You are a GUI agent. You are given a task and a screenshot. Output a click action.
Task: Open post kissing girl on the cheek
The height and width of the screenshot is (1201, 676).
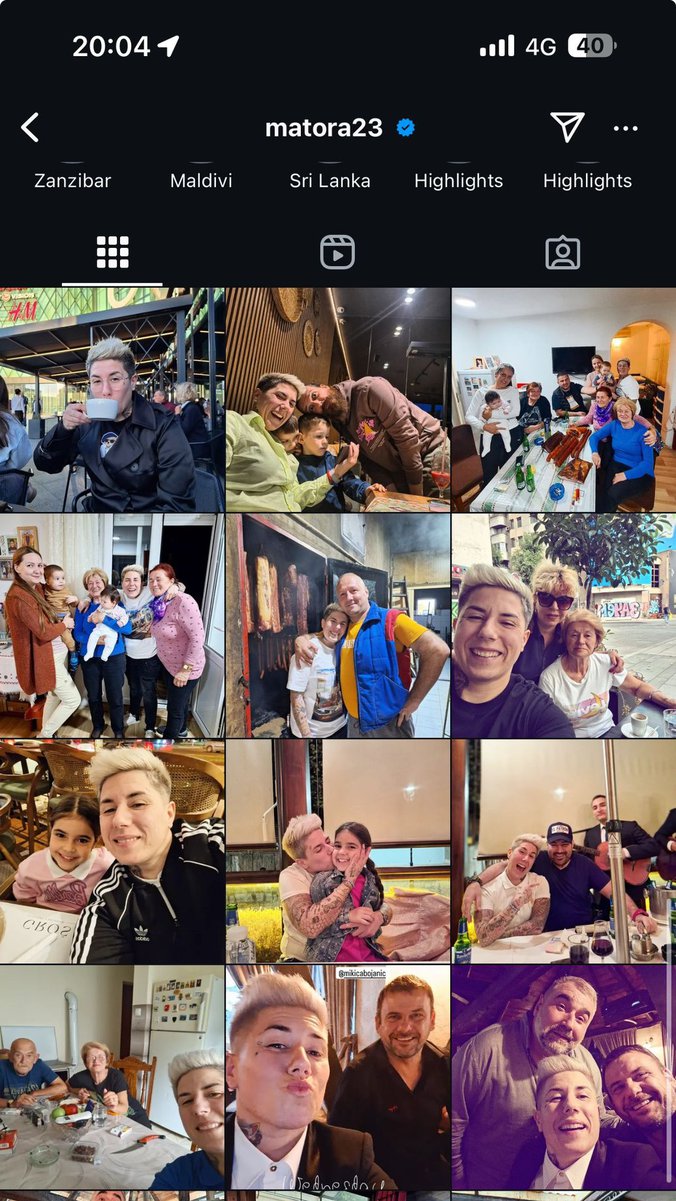pyautogui.click(x=338, y=851)
